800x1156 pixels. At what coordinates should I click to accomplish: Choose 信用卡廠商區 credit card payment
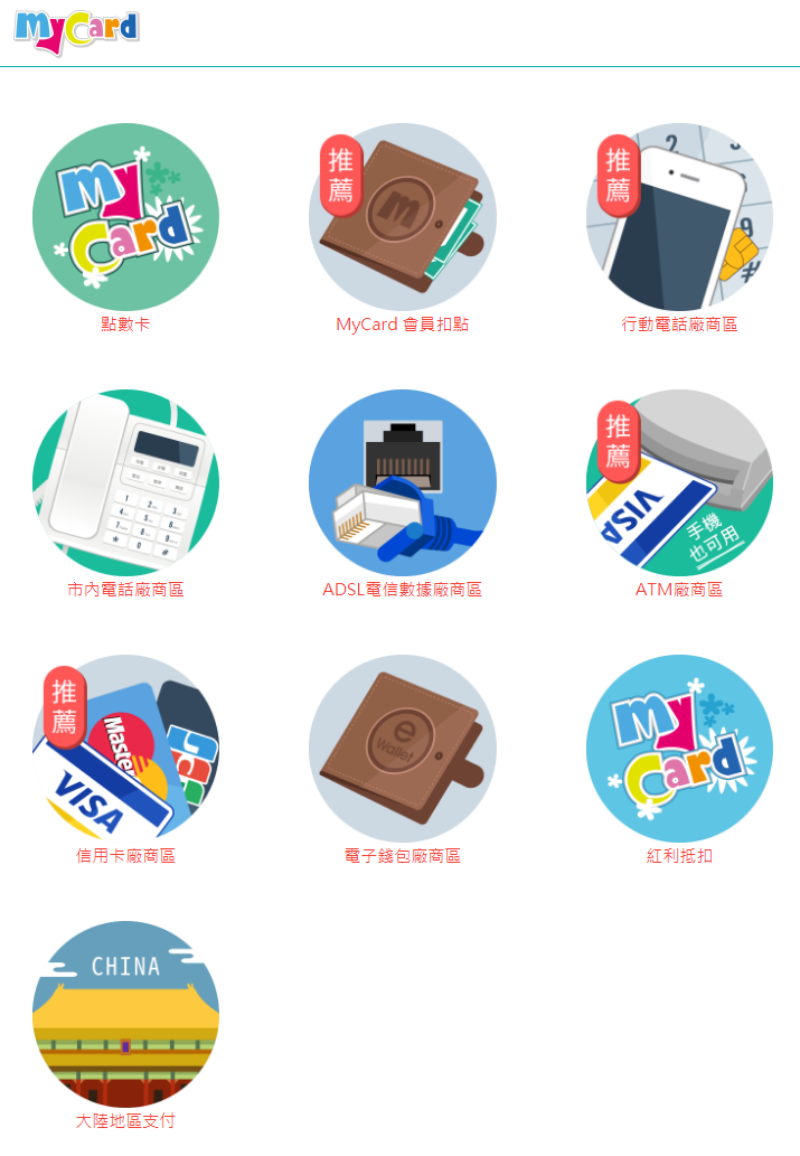[125, 749]
